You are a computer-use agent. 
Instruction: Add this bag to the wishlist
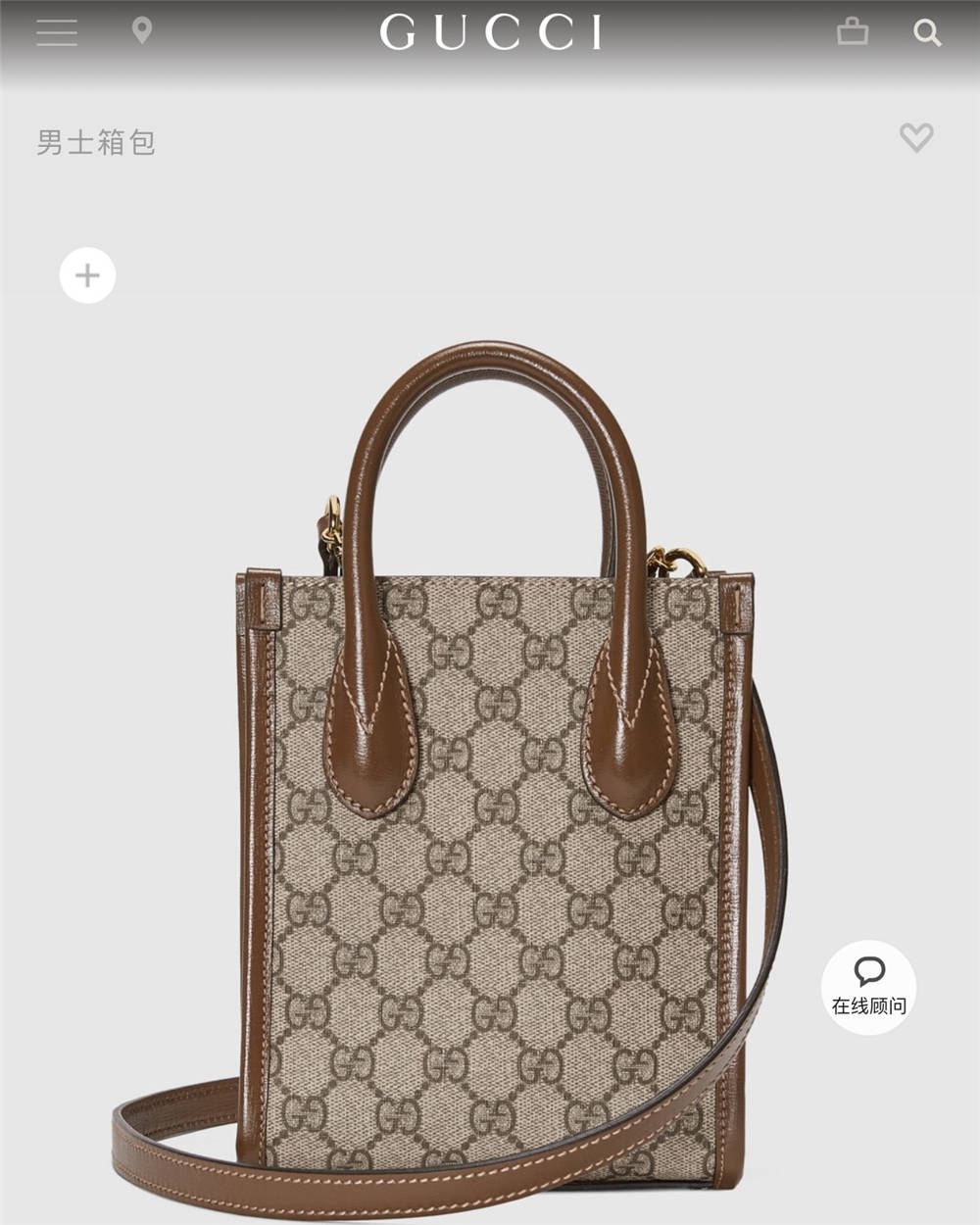click(x=916, y=137)
